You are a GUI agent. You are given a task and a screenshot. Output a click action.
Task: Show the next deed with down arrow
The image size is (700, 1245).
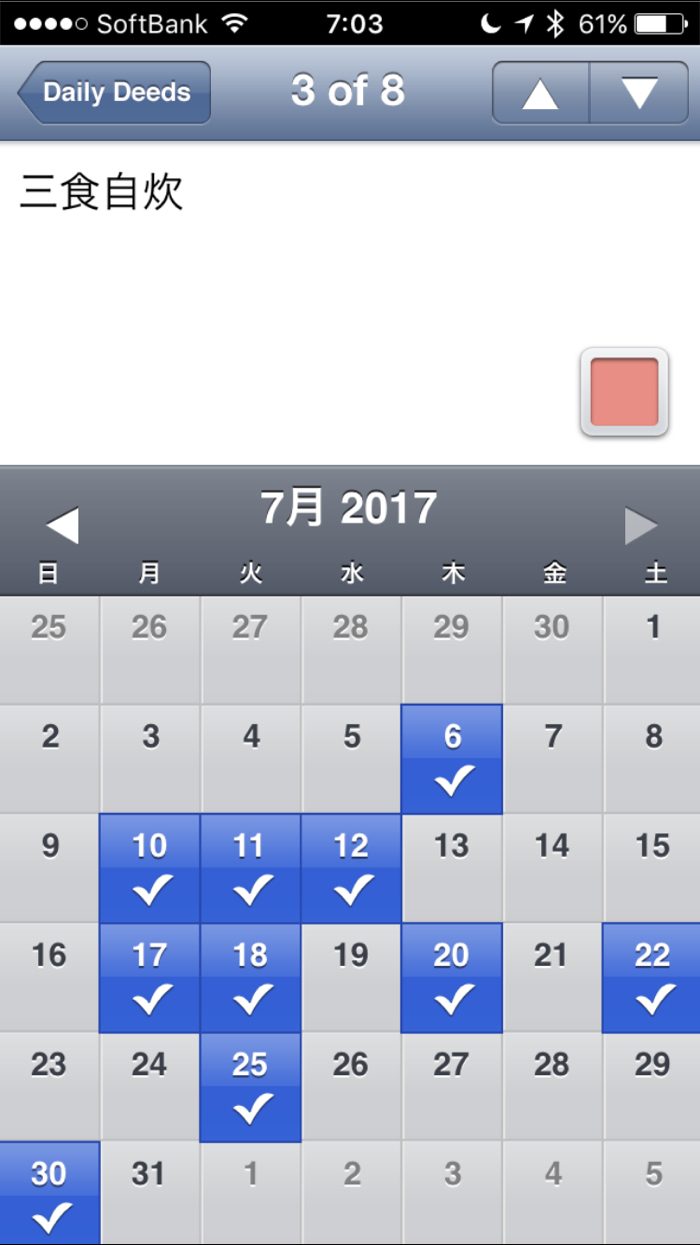[x=639, y=92]
